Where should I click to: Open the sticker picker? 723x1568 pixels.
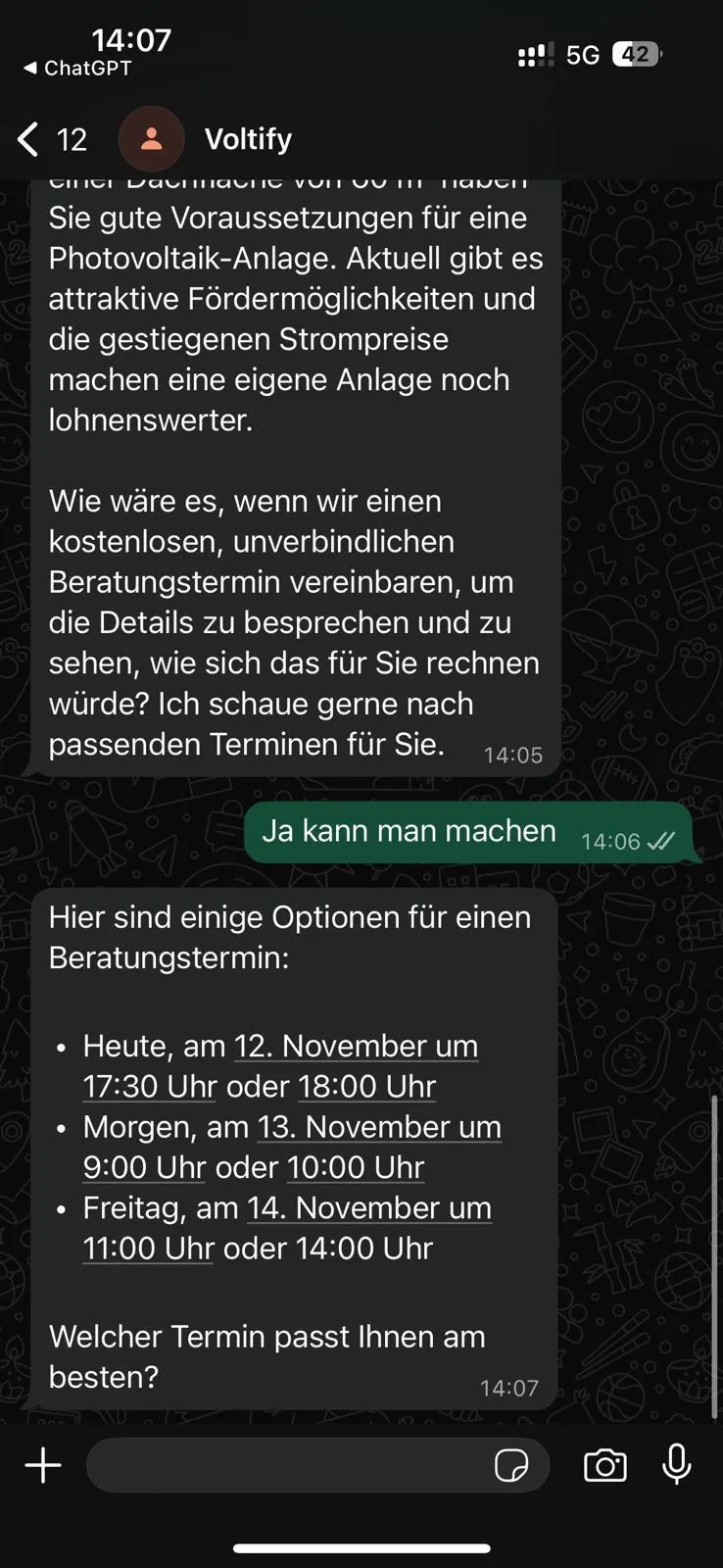click(x=511, y=1465)
